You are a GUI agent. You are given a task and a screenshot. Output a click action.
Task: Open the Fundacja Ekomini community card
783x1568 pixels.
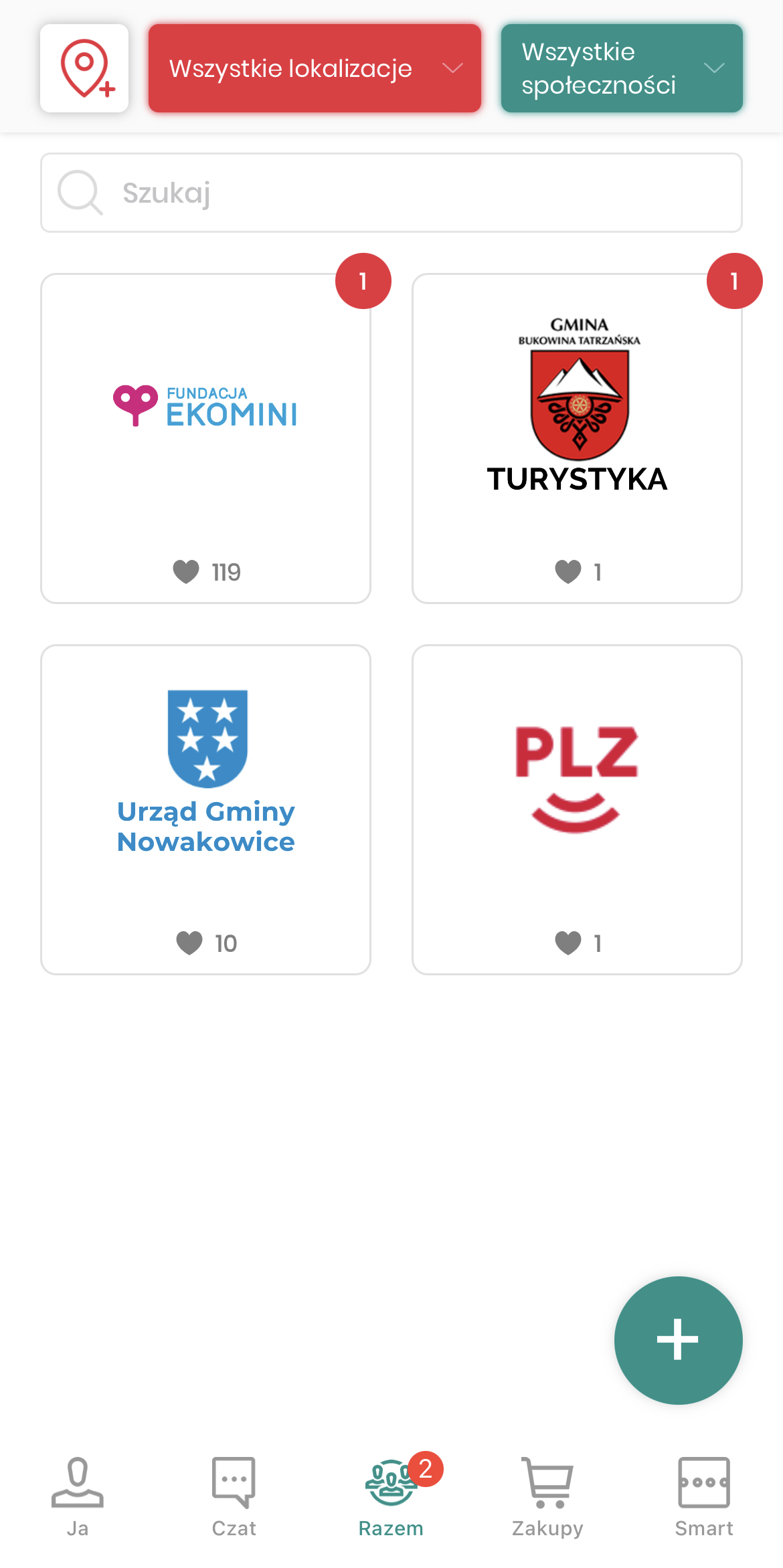click(x=205, y=438)
